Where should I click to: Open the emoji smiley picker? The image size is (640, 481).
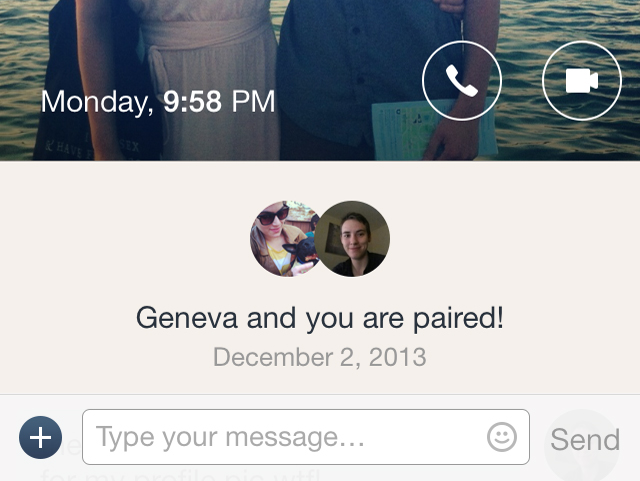point(502,437)
